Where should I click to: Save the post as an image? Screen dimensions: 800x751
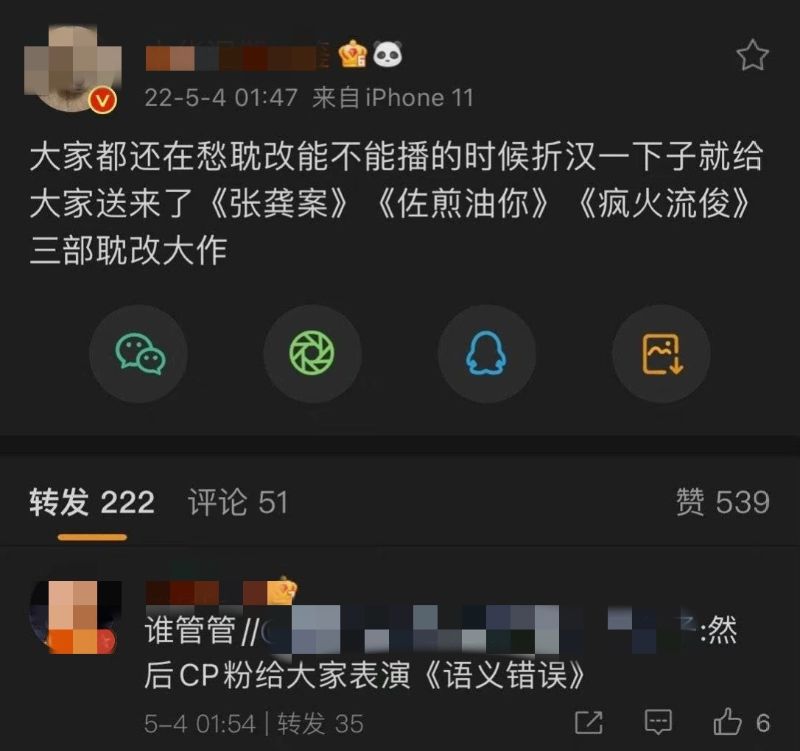point(661,354)
